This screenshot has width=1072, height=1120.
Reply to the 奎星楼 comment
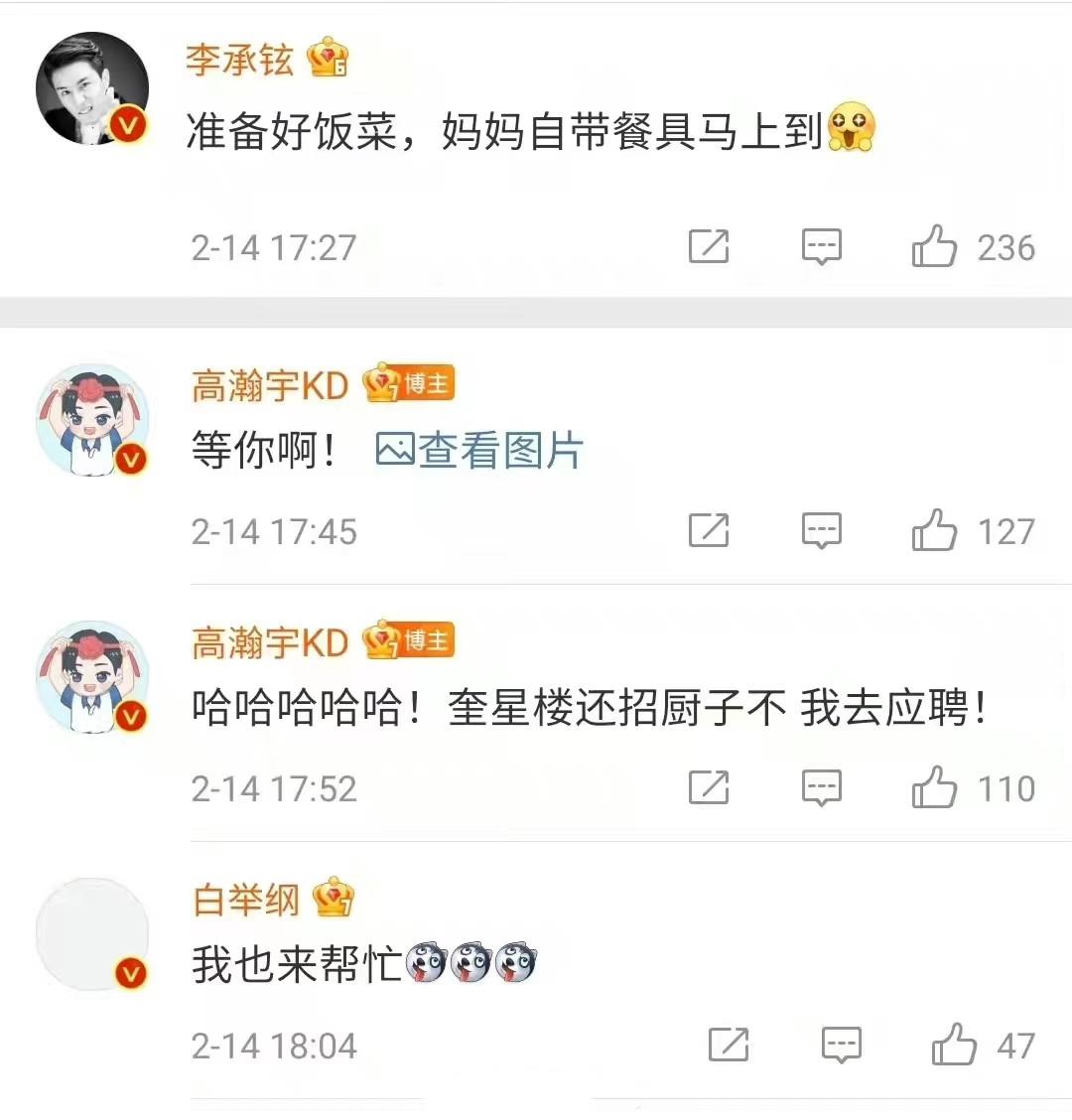click(x=821, y=788)
